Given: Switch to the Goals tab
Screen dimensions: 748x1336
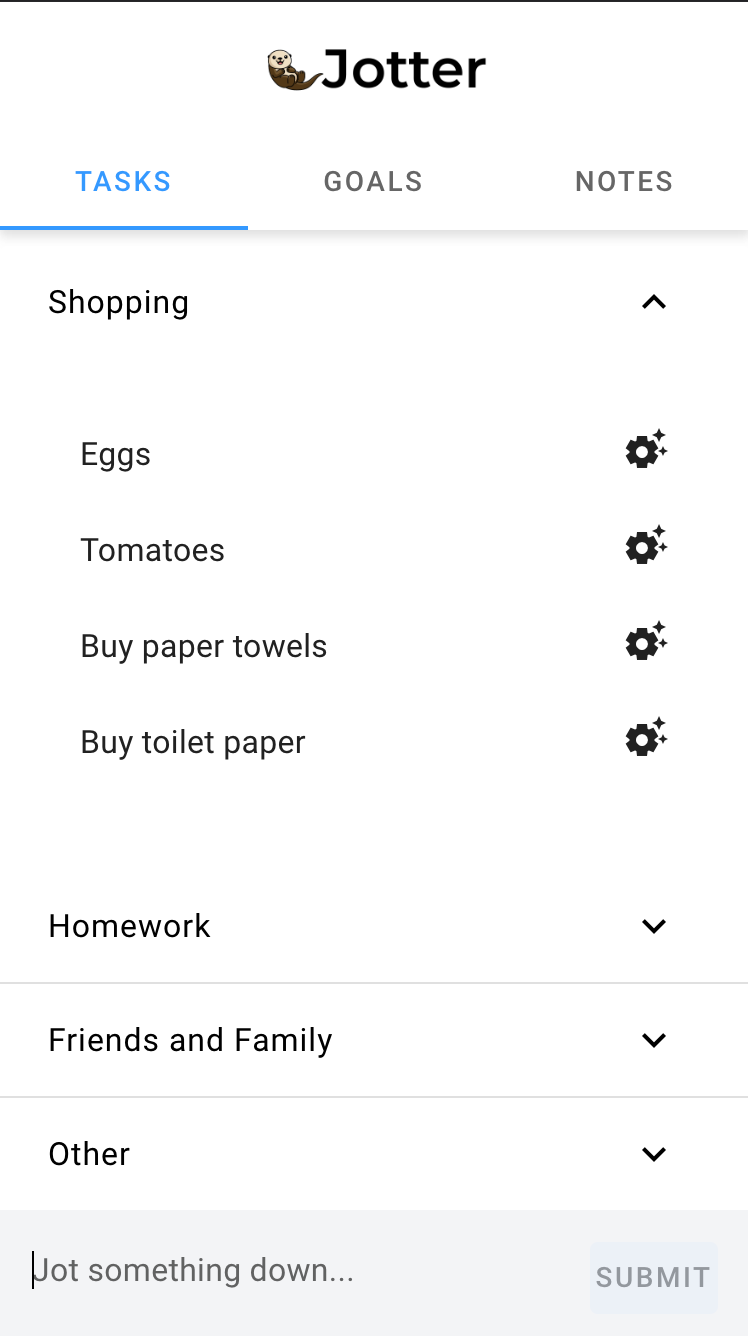Looking at the screenshot, I should [x=373, y=182].
